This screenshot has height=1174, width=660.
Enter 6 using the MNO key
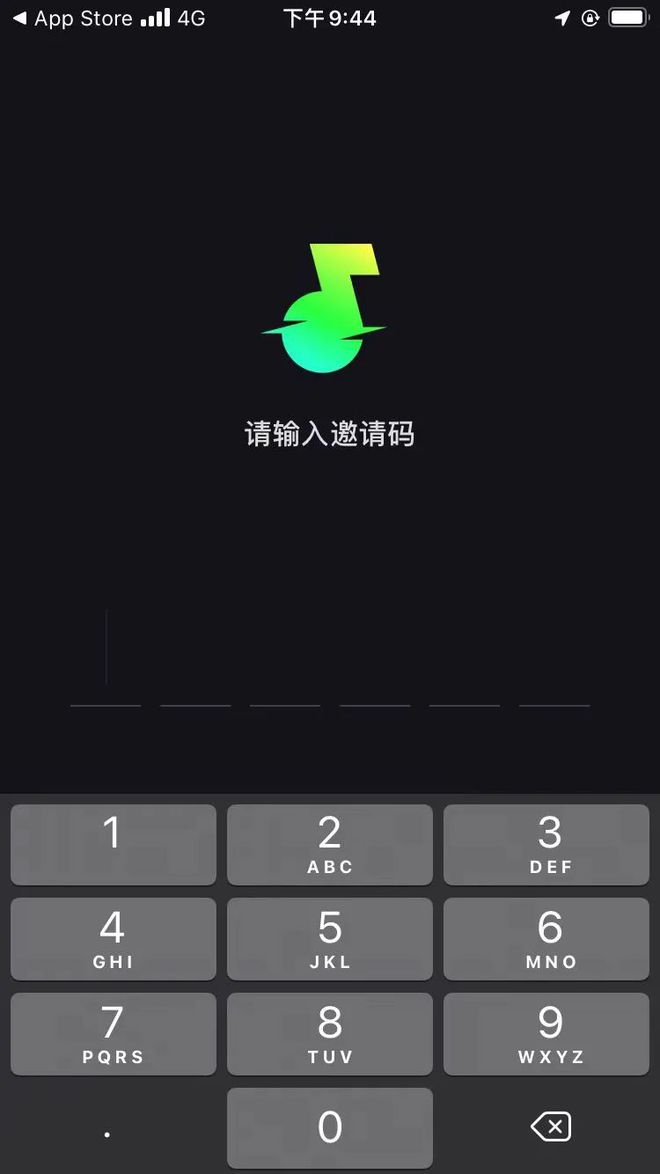tap(546, 938)
